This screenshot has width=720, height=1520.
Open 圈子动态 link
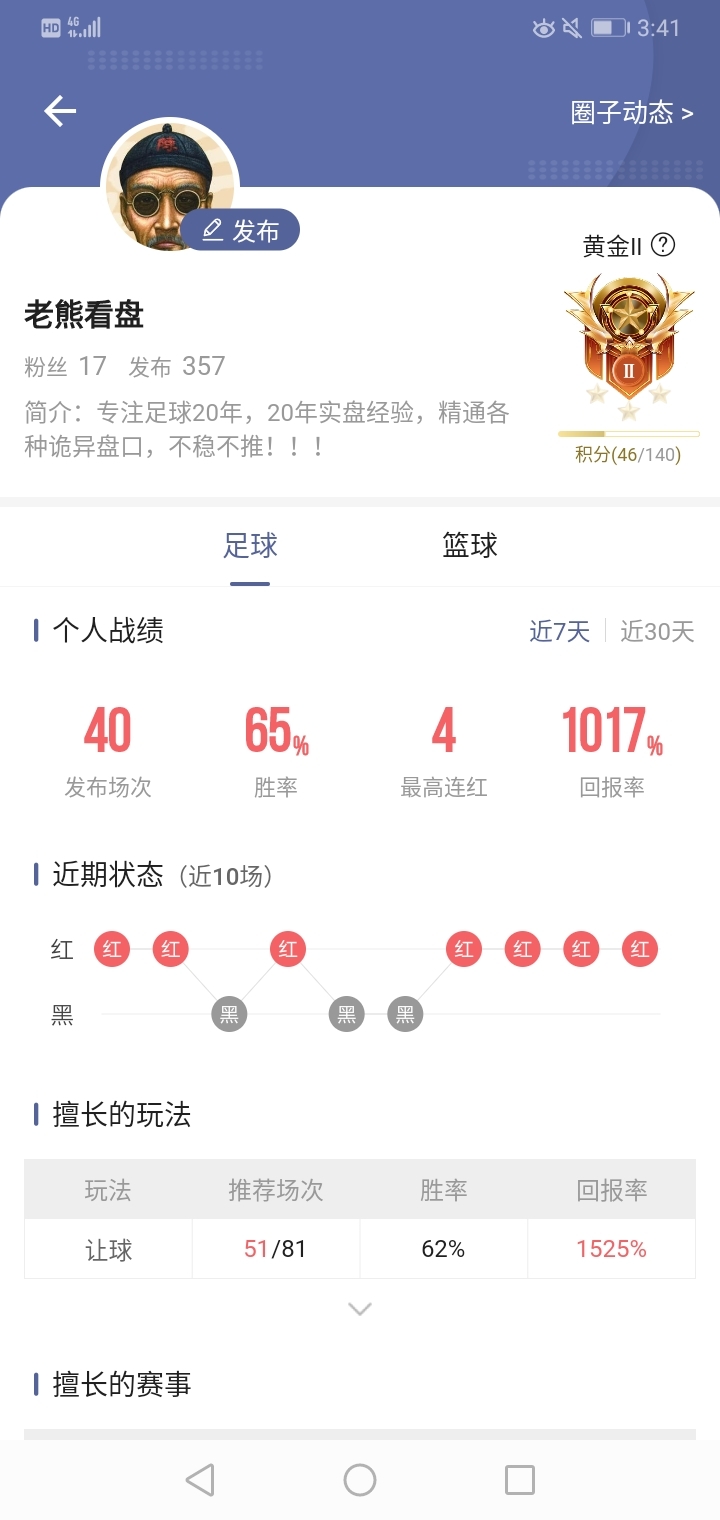[x=631, y=113]
